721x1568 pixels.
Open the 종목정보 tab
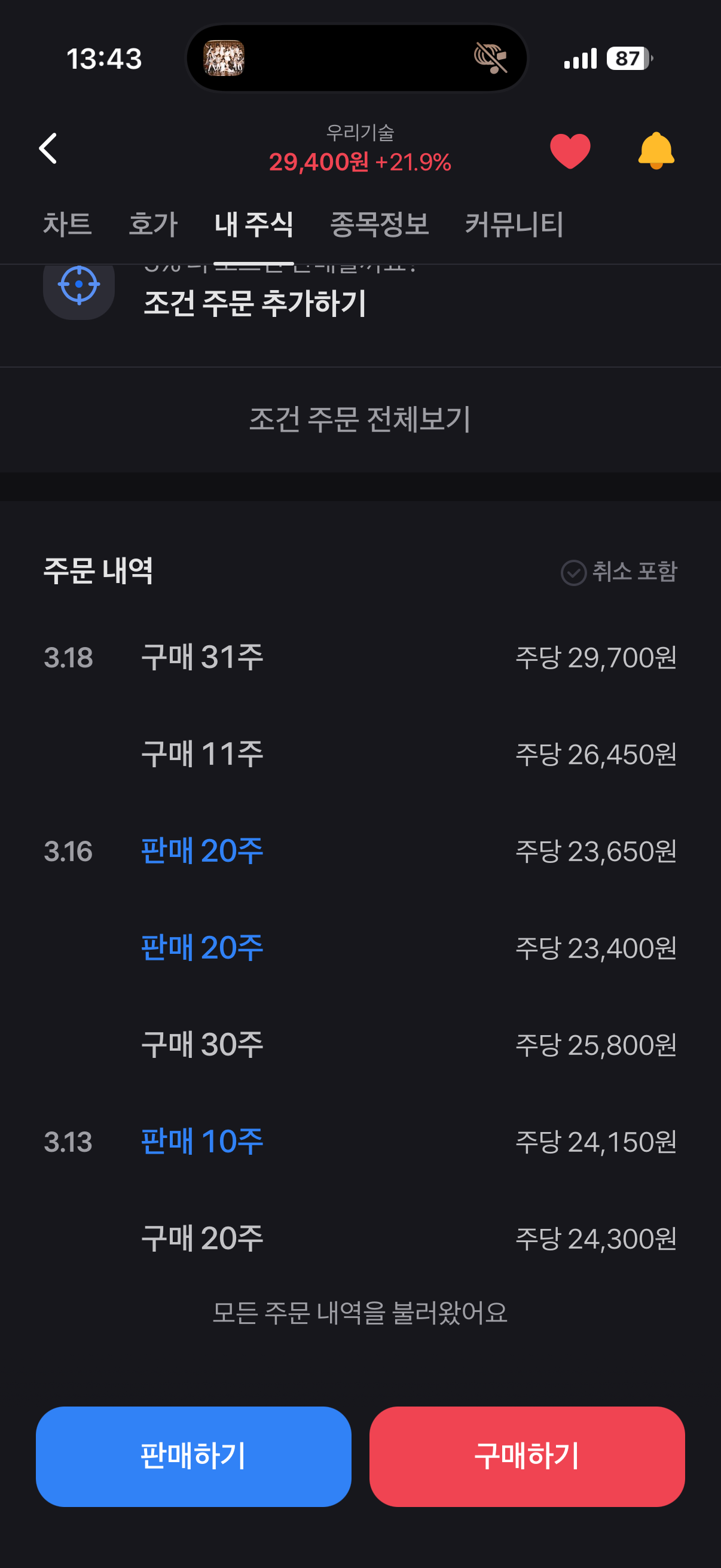pos(379,224)
